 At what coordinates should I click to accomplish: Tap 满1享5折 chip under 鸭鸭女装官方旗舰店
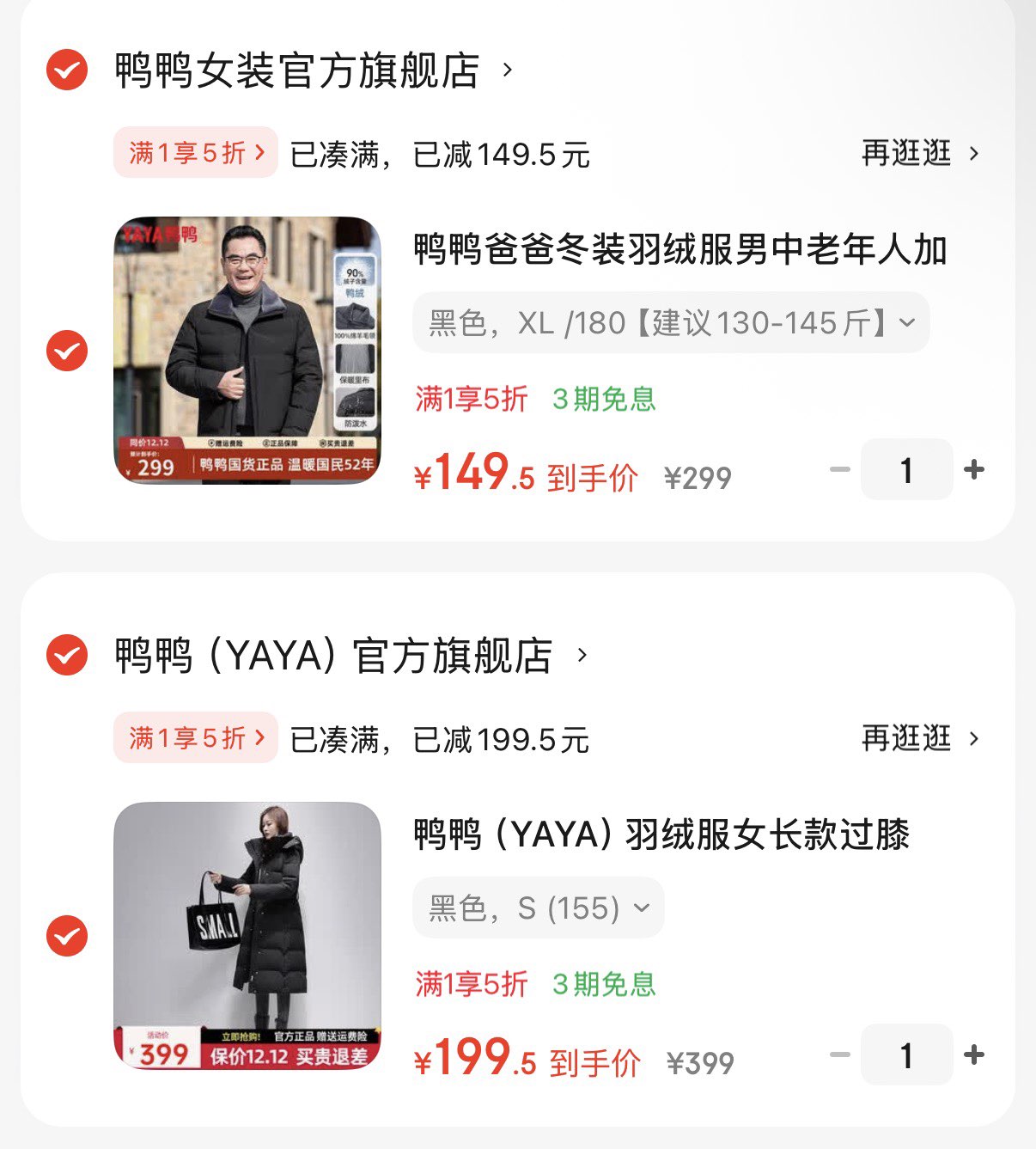click(x=196, y=153)
